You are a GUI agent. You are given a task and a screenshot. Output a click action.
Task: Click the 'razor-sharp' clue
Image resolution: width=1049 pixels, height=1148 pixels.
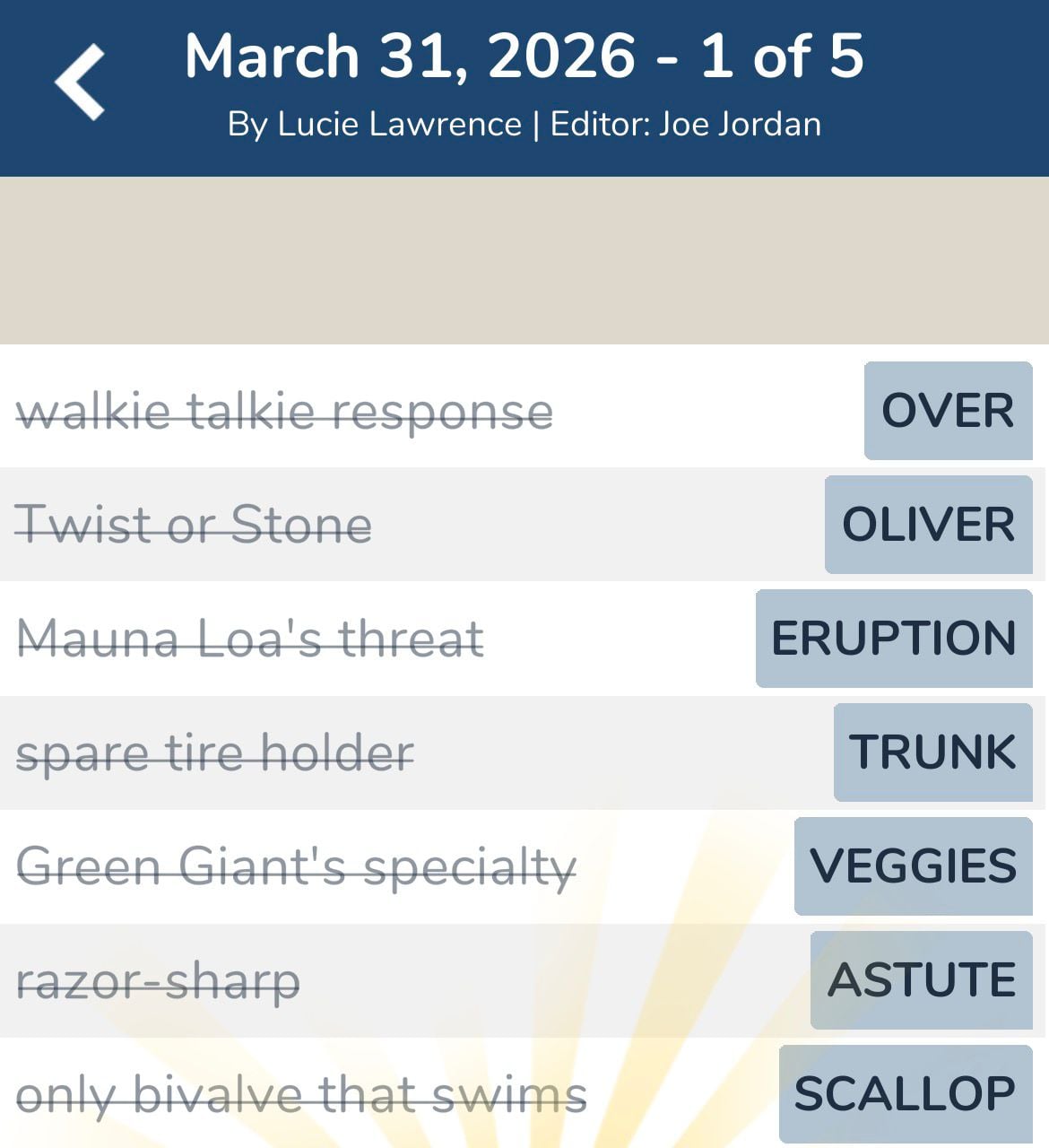point(160,980)
